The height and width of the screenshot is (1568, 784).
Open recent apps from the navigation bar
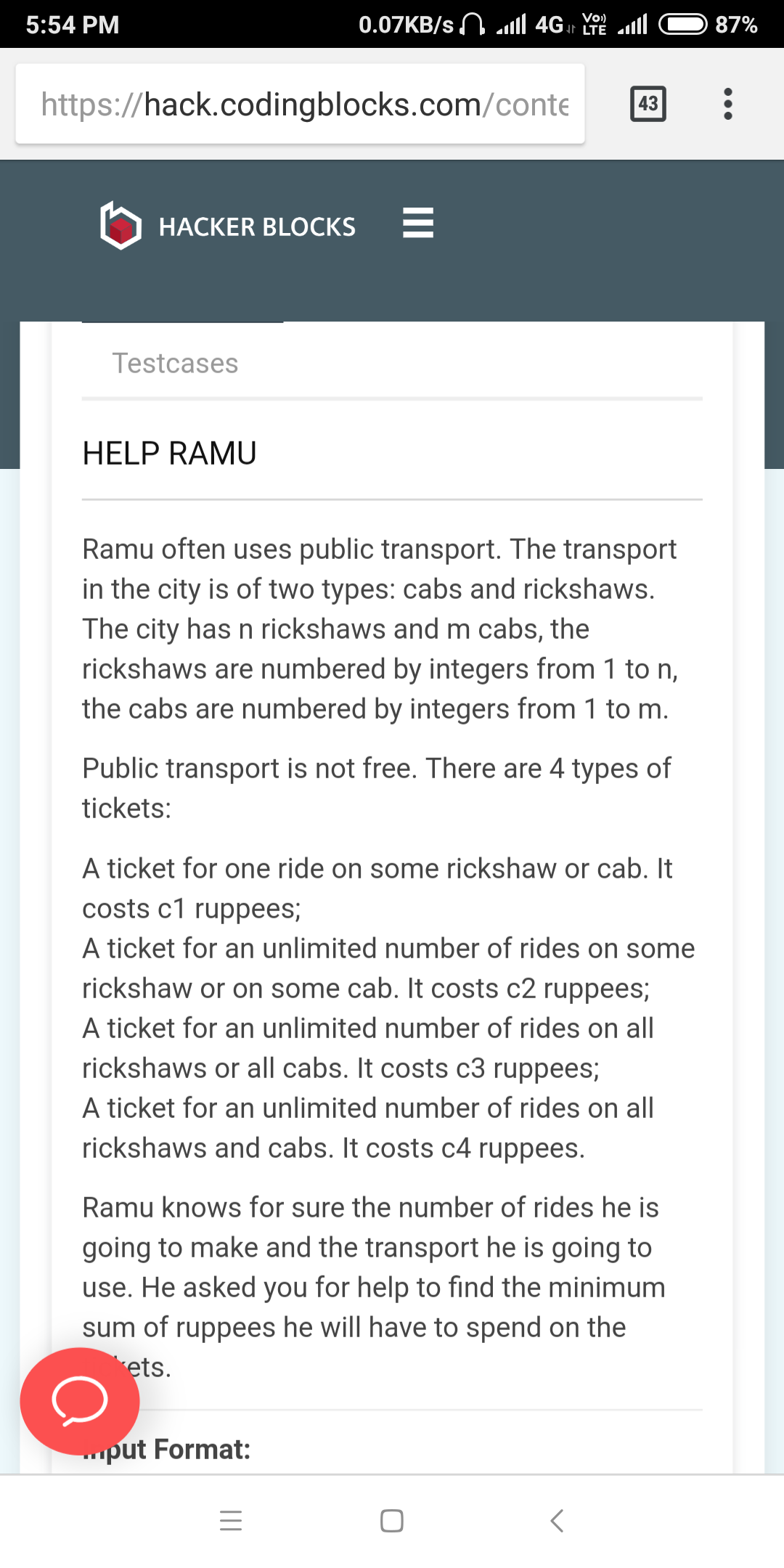231,1520
